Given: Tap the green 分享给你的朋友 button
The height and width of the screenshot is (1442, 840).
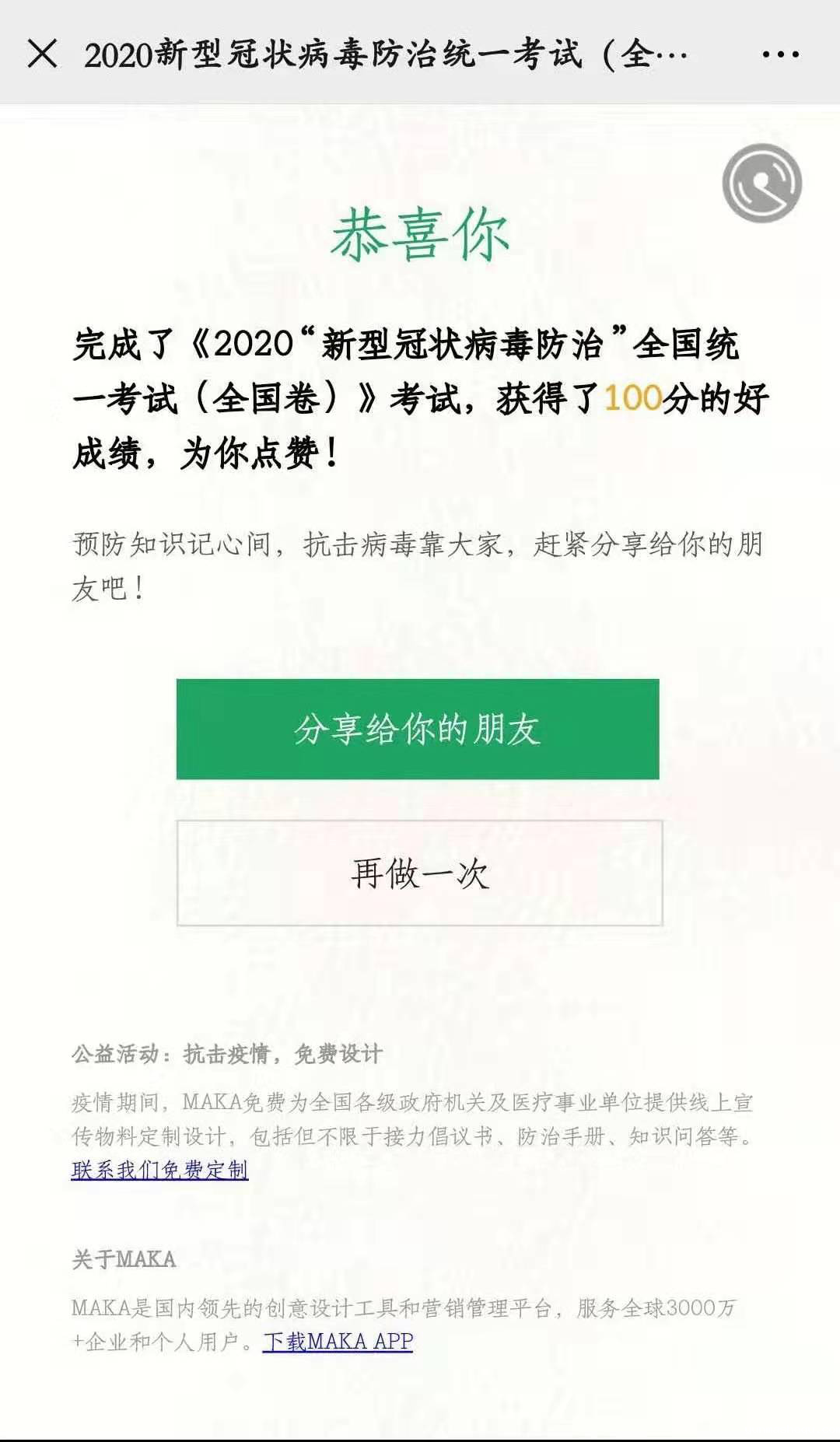Looking at the screenshot, I should 418,729.
